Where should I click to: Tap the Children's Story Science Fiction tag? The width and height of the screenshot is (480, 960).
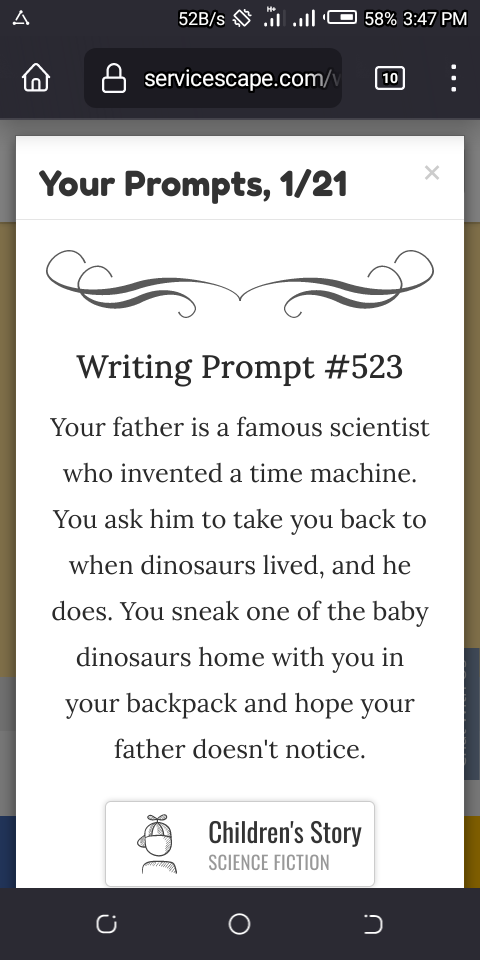point(240,844)
